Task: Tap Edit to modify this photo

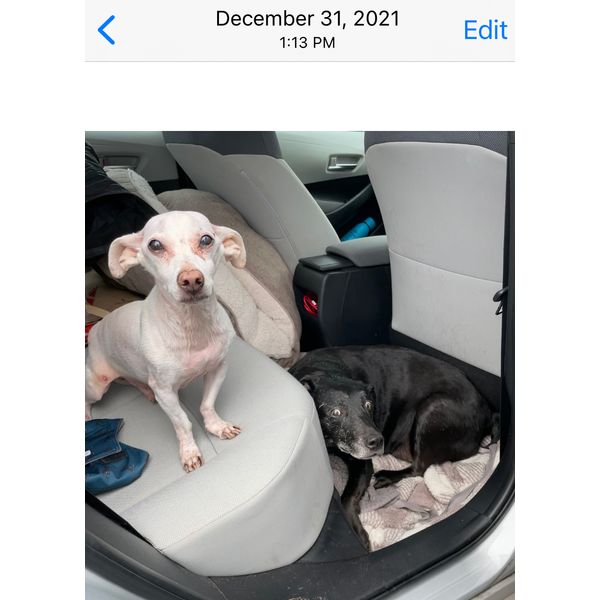Action: tap(485, 30)
